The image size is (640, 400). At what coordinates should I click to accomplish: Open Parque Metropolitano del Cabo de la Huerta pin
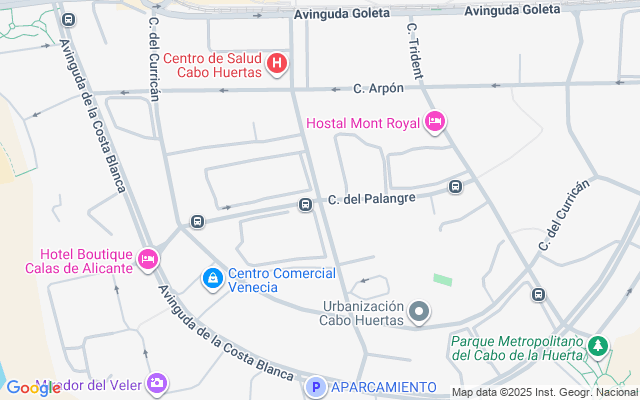598,347
